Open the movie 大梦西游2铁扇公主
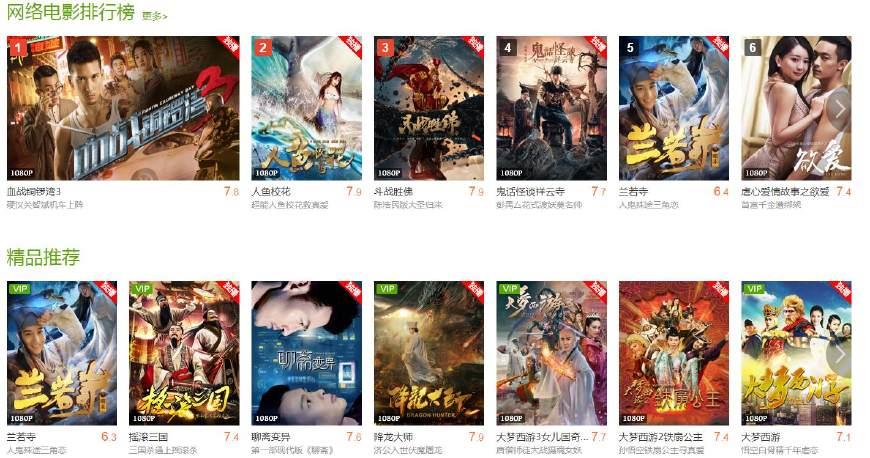 [x=673, y=352]
